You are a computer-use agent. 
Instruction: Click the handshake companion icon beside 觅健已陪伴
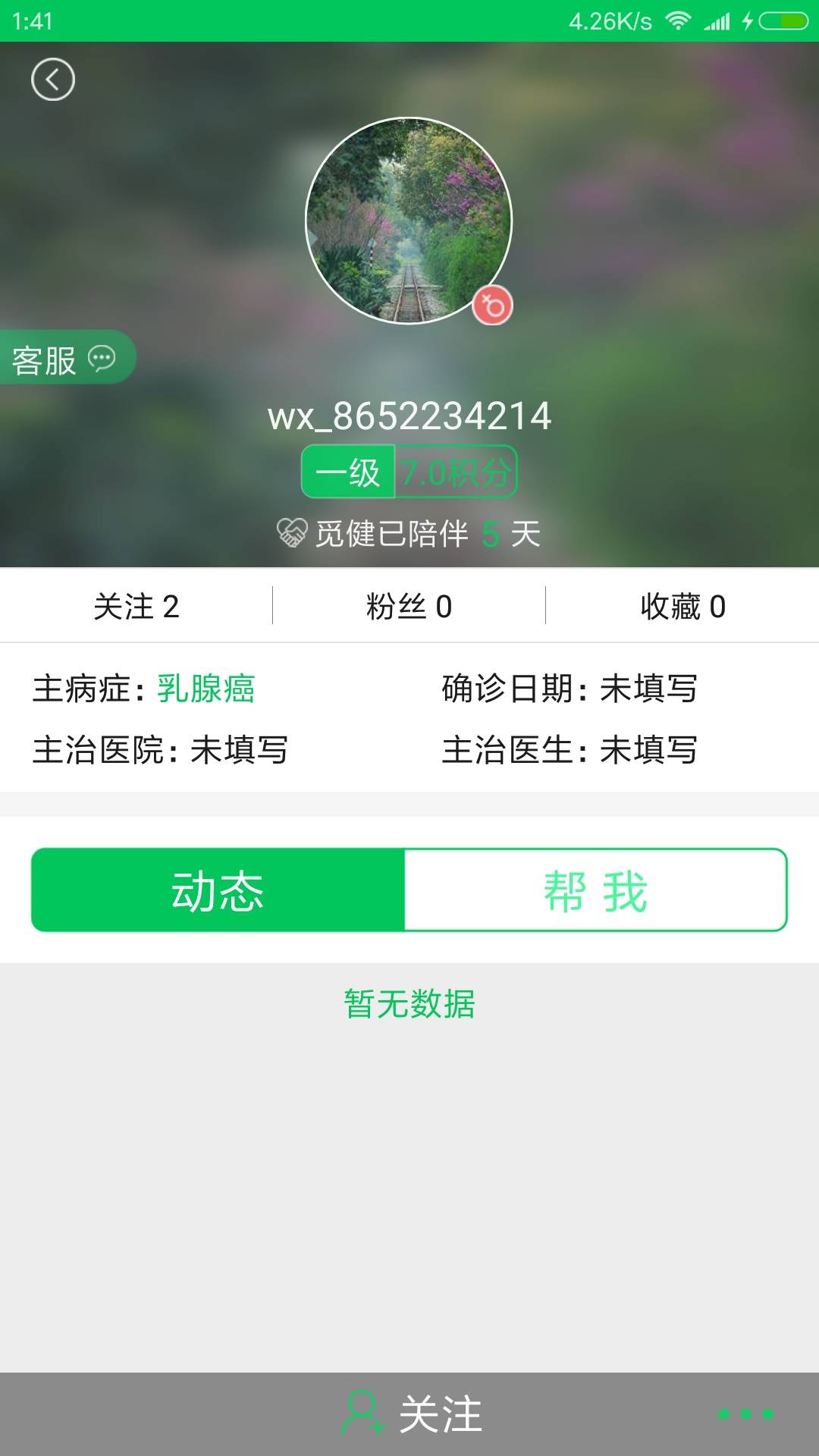[x=292, y=533]
